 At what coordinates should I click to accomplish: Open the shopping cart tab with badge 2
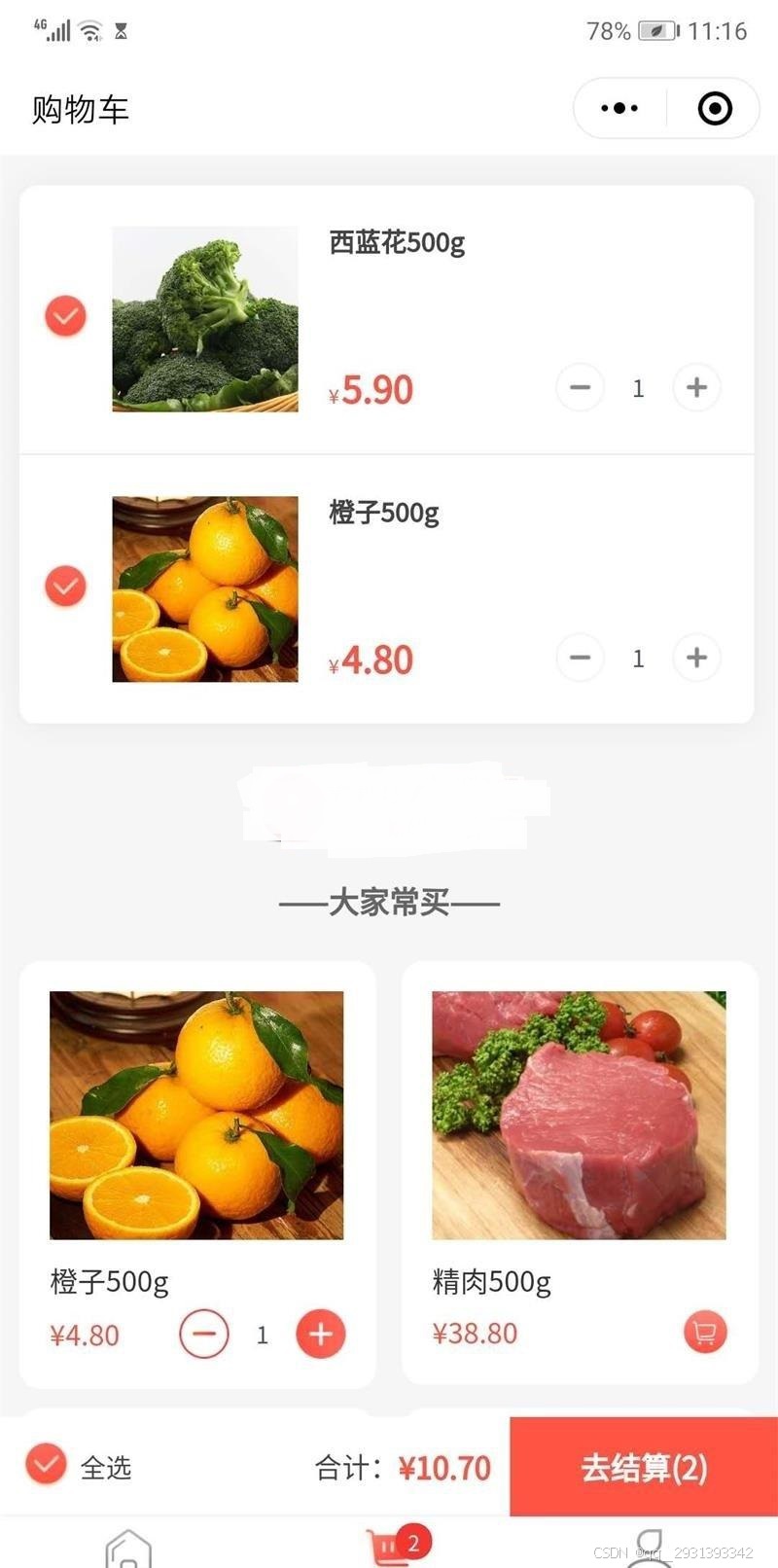389,1547
